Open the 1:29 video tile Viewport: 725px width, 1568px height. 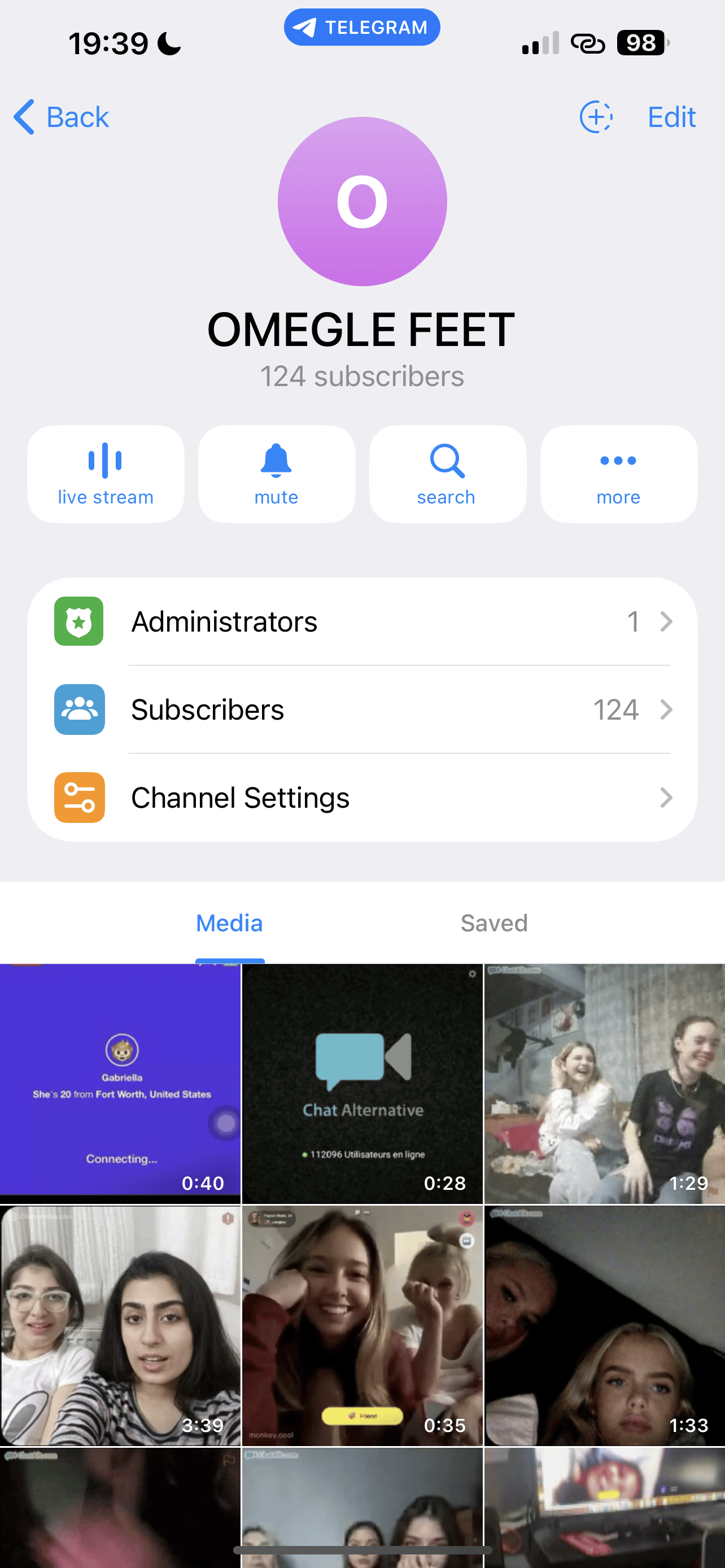pos(605,1084)
